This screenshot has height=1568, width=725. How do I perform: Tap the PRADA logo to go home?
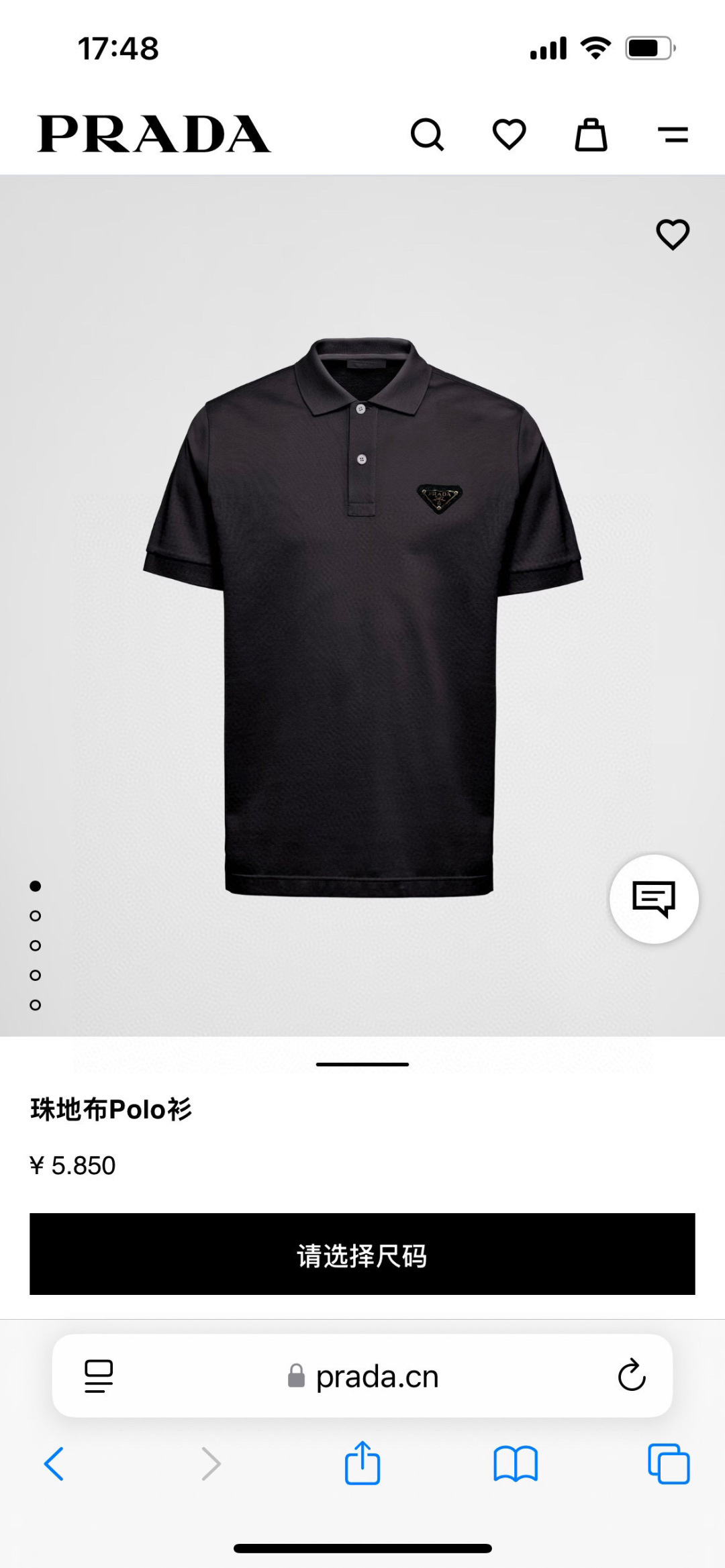point(153,133)
